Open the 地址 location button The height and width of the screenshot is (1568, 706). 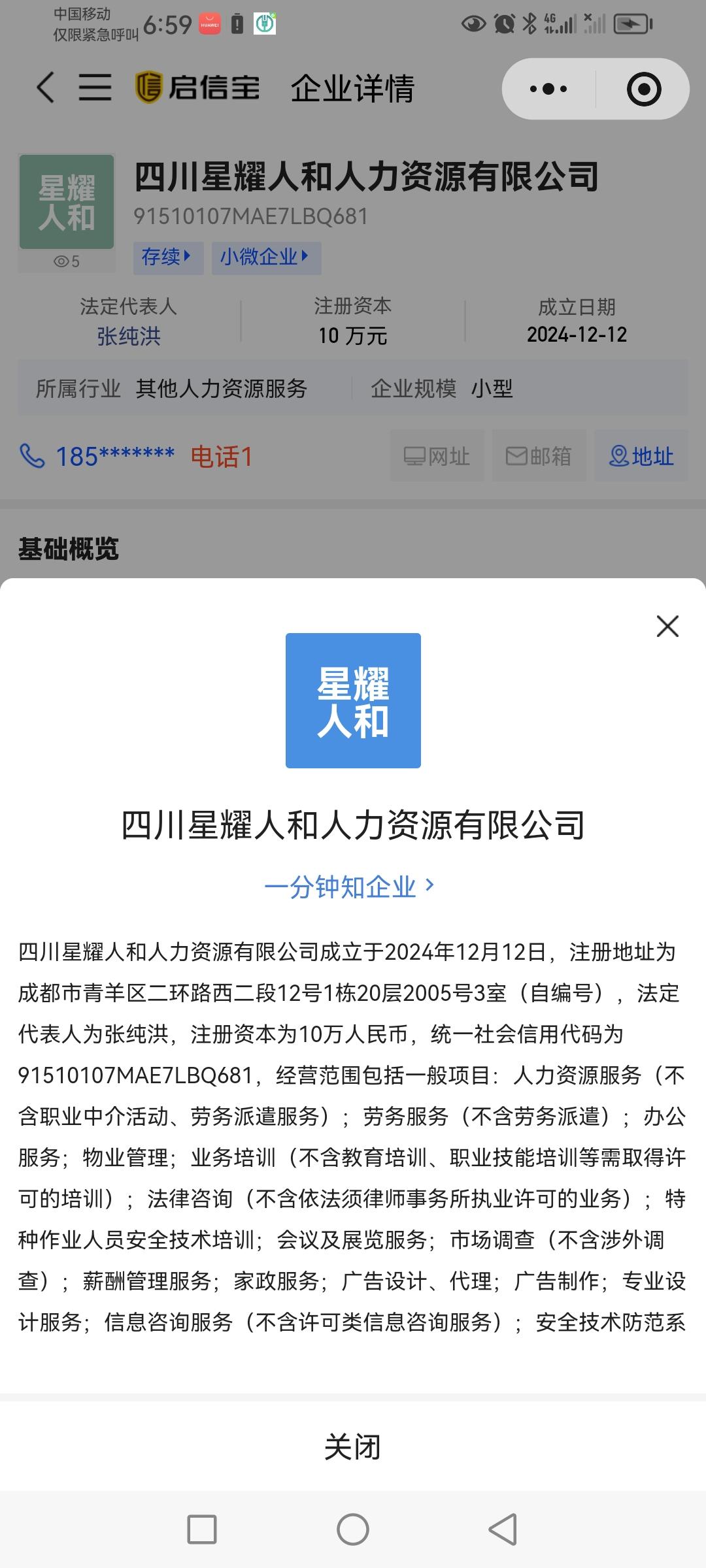pyautogui.click(x=641, y=456)
